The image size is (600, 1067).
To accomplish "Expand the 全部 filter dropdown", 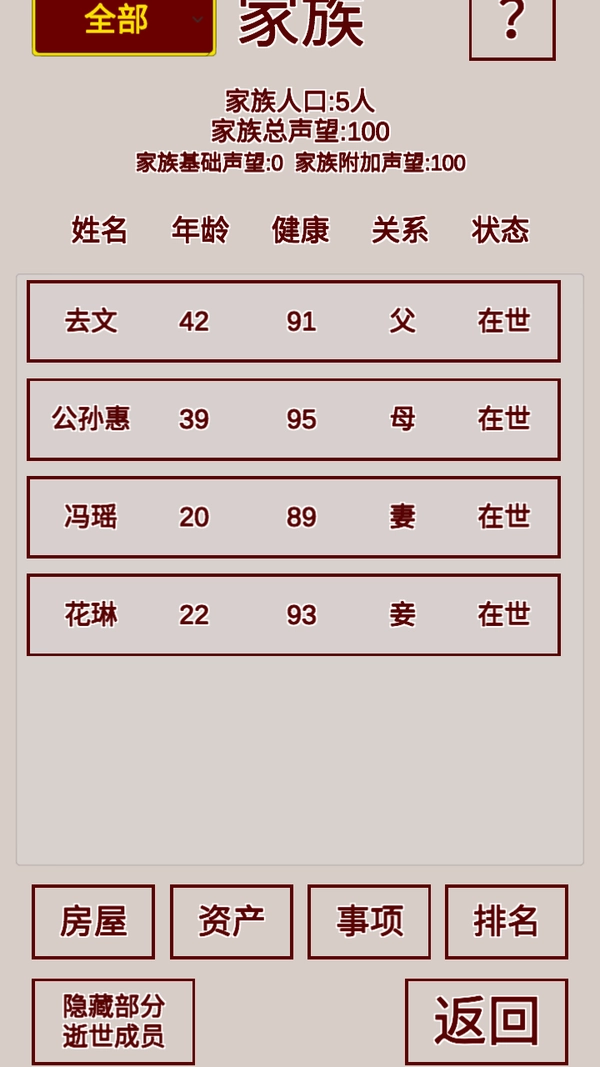I will point(124,24).
